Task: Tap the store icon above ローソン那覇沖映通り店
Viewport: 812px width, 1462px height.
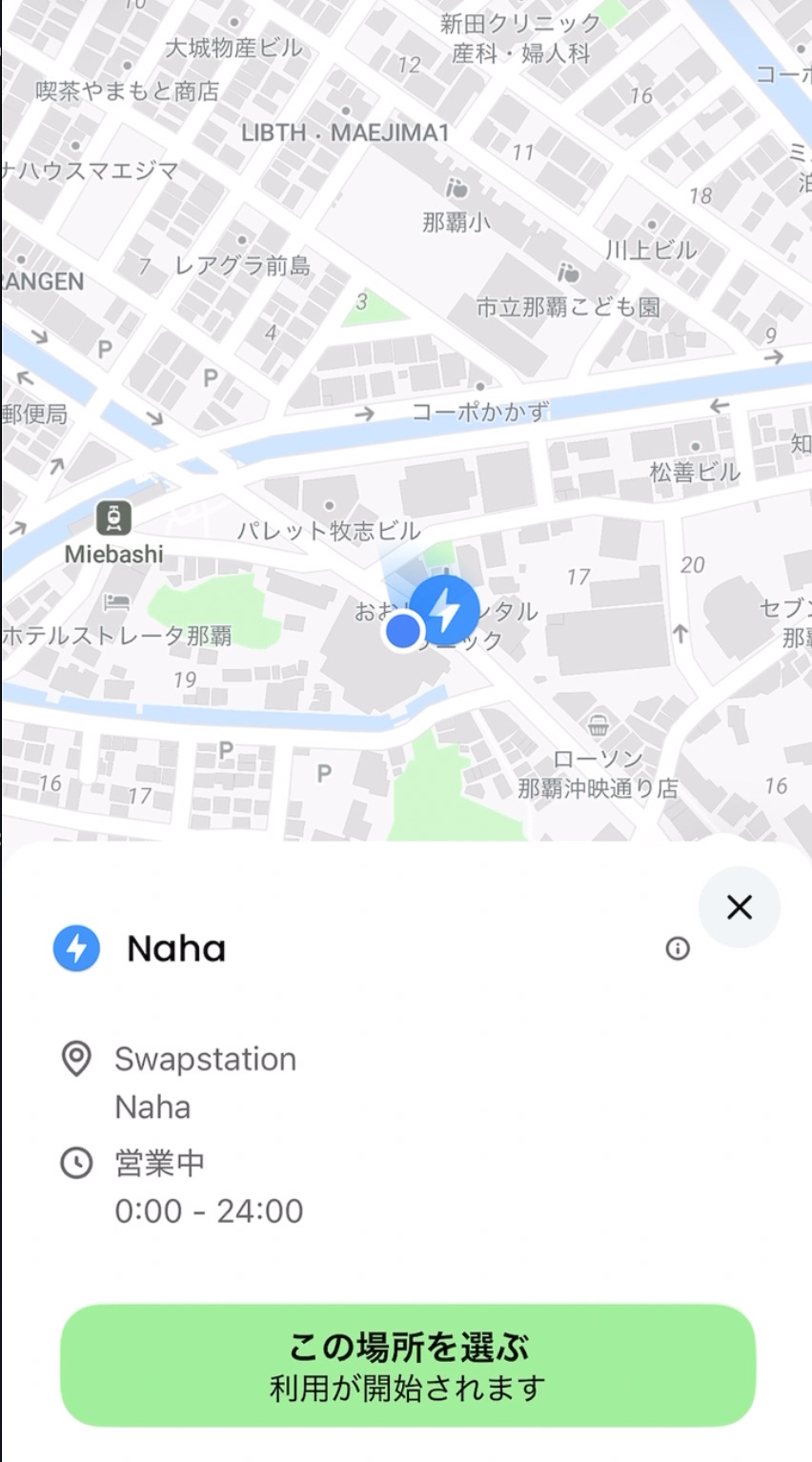Action: click(599, 727)
